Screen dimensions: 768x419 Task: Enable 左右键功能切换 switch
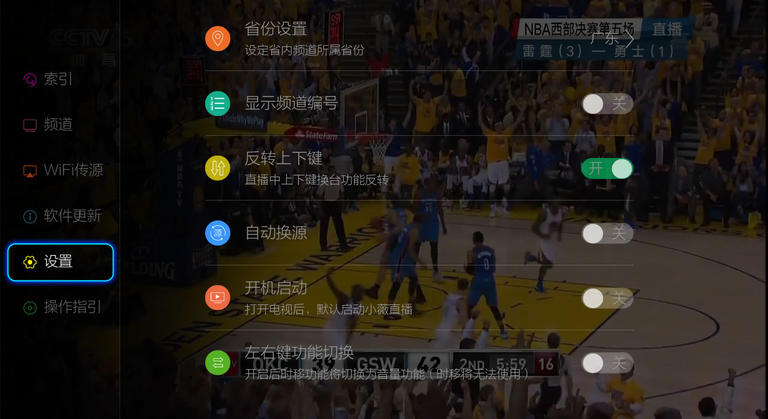[x=607, y=362]
